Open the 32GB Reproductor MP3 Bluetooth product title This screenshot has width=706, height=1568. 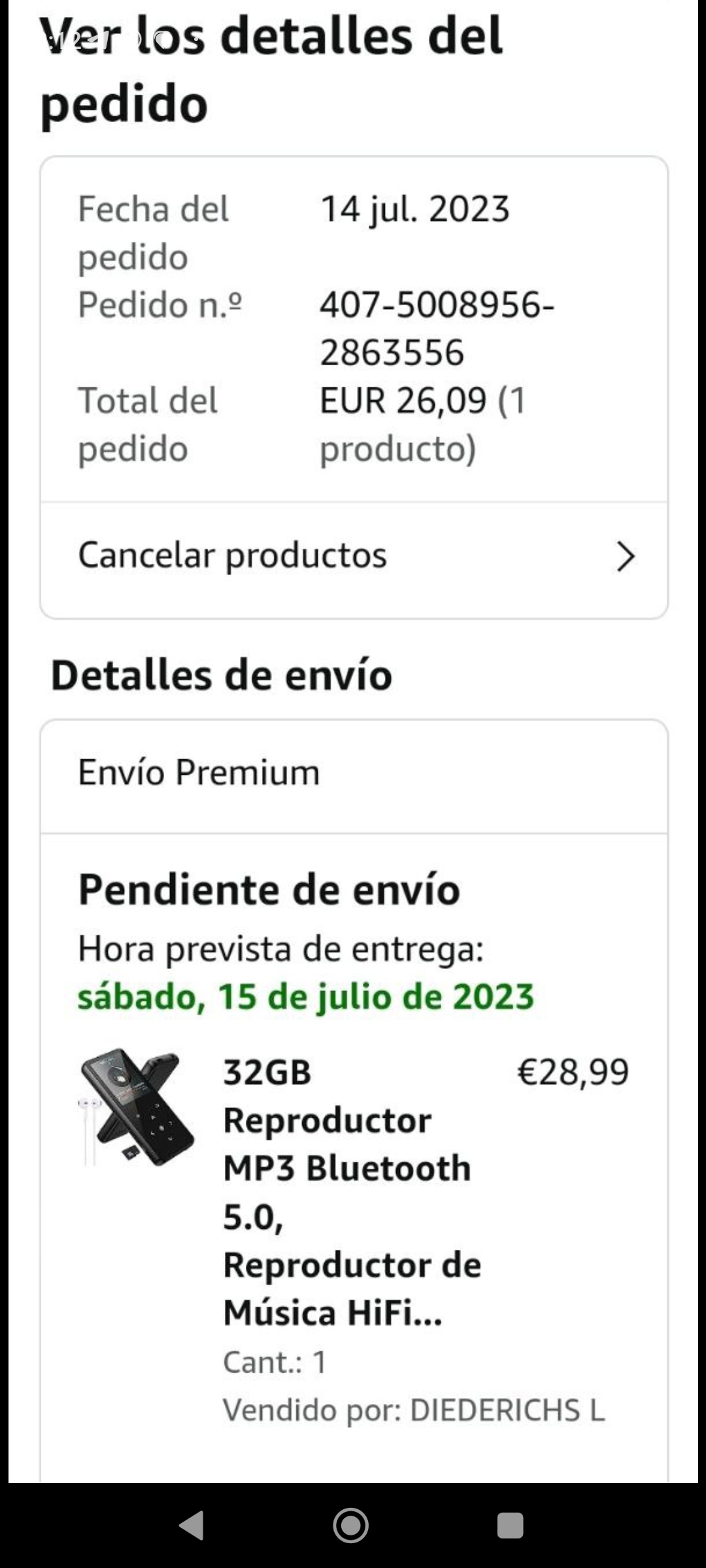tap(352, 1192)
